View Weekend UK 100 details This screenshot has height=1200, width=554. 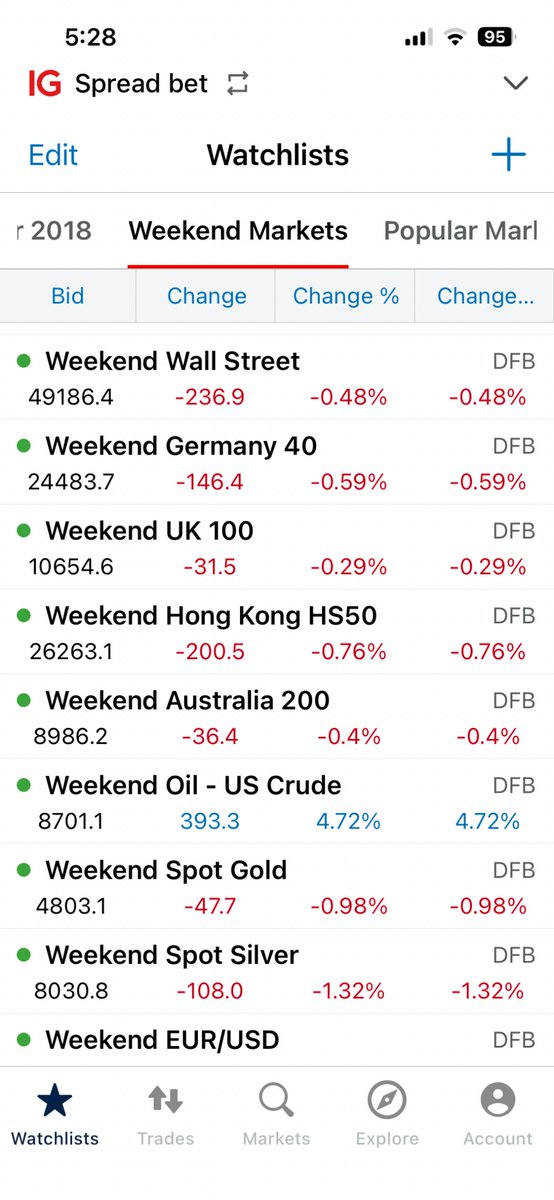coord(277,548)
